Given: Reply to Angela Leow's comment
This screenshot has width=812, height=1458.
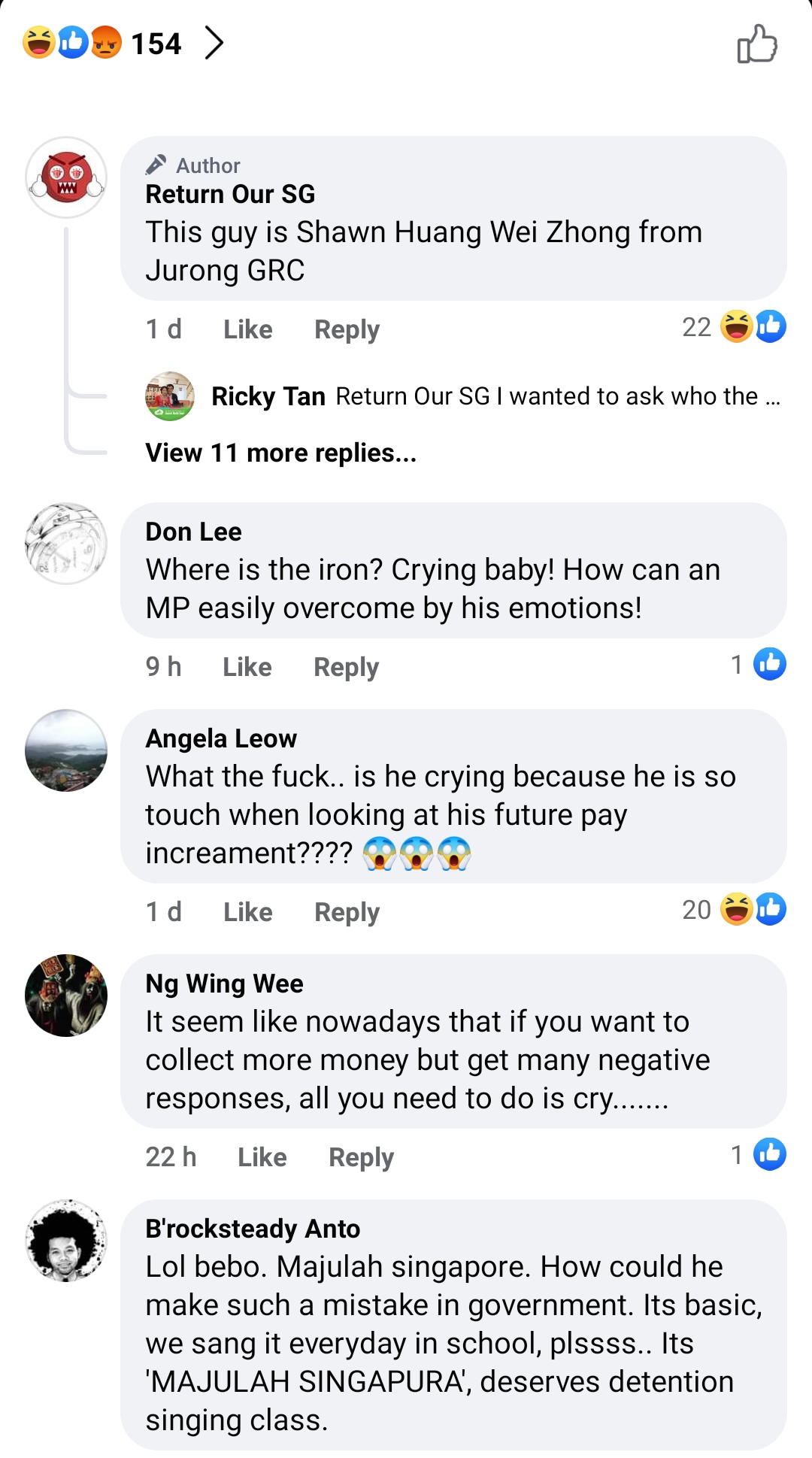Looking at the screenshot, I should point(347,912).
